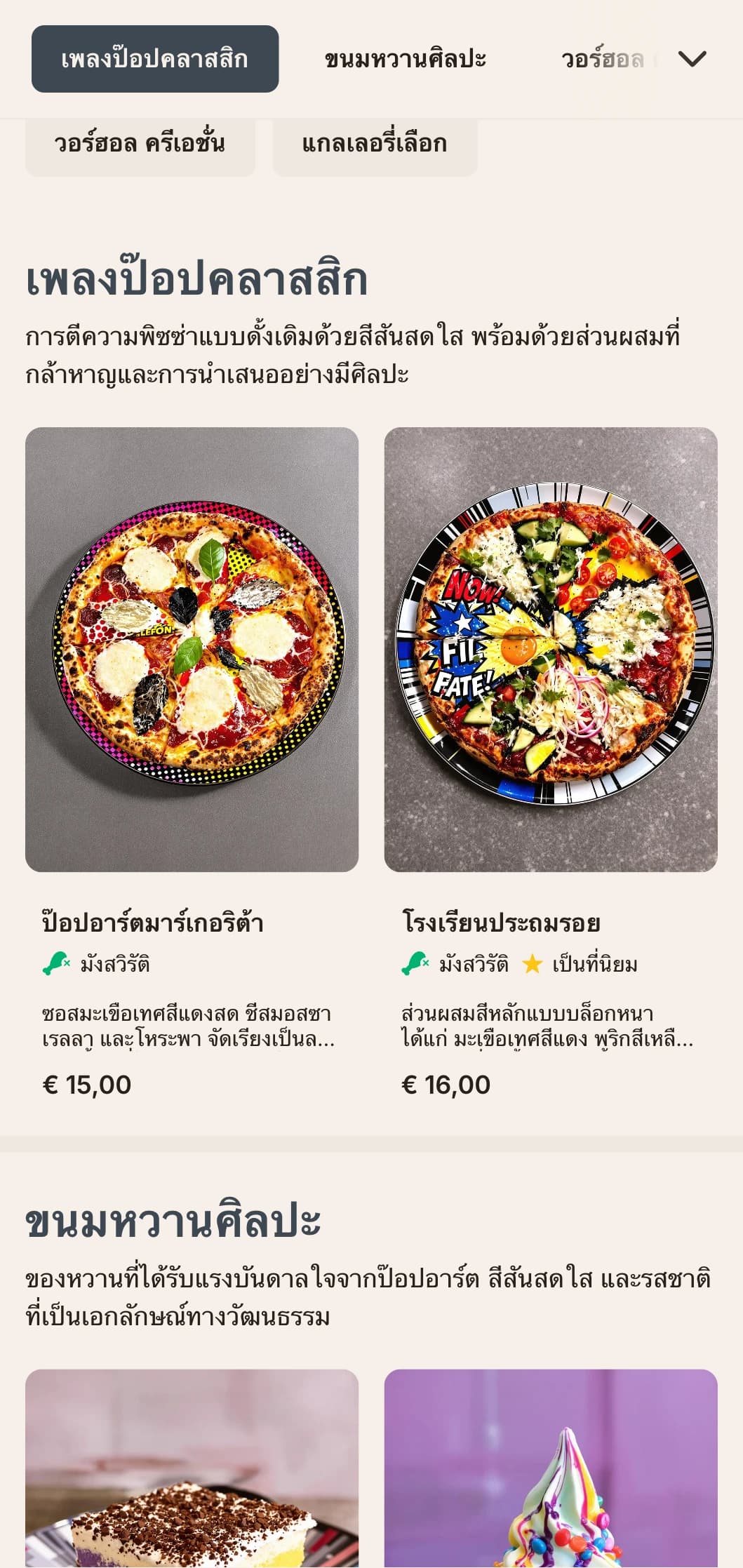
Task: Switch to the ขนมหวานศิลปะ tab
Action: (x=405, y=59)
